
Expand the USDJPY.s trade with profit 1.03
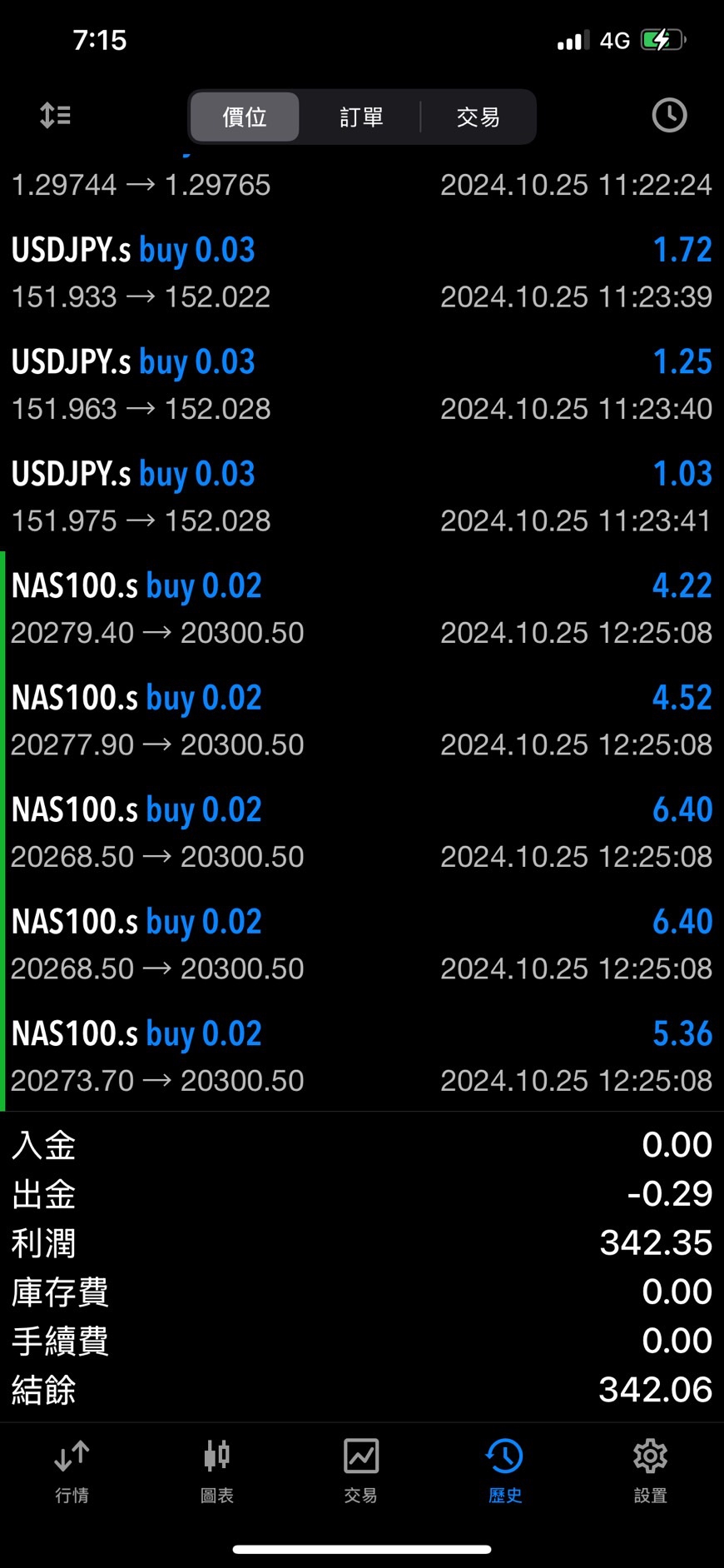362,496
